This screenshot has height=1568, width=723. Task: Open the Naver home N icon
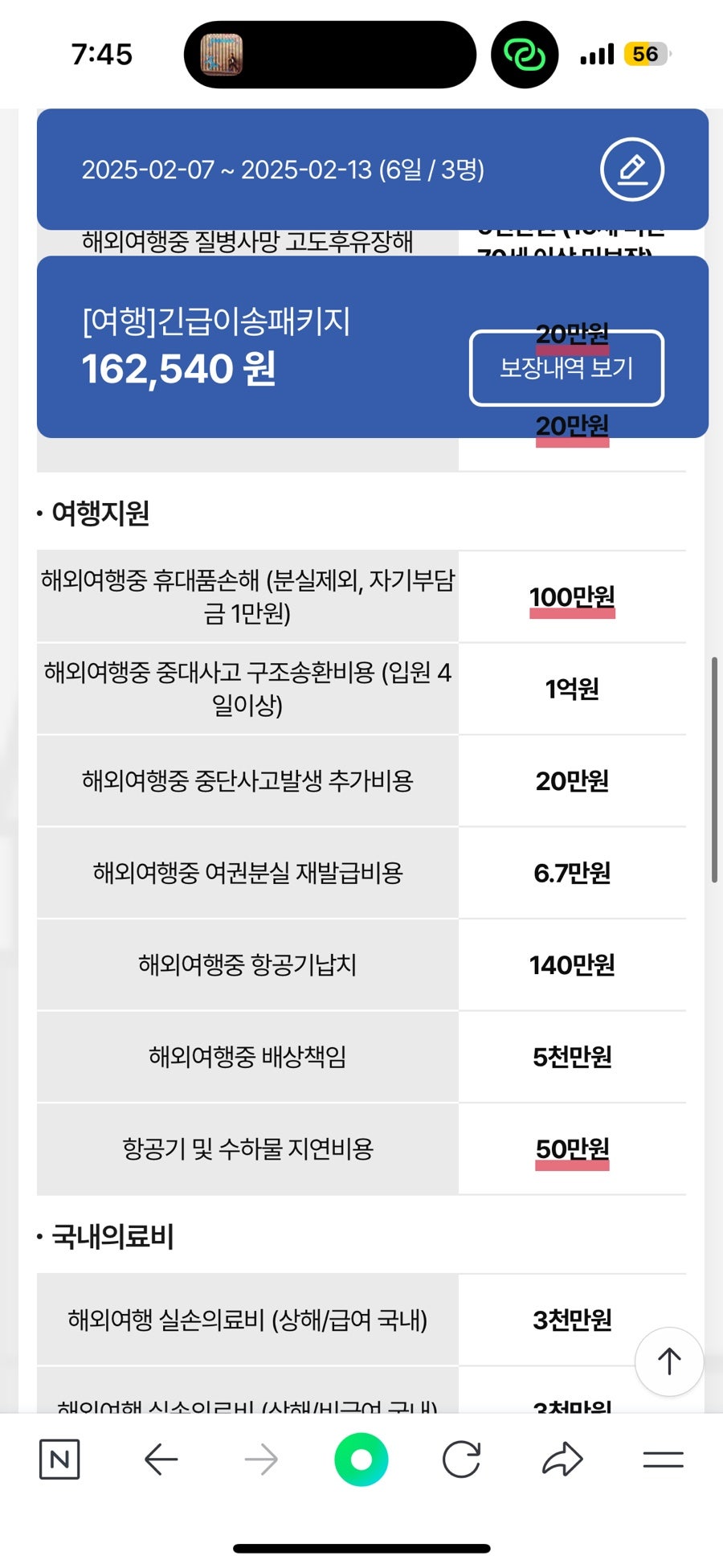coord(59,1459)
